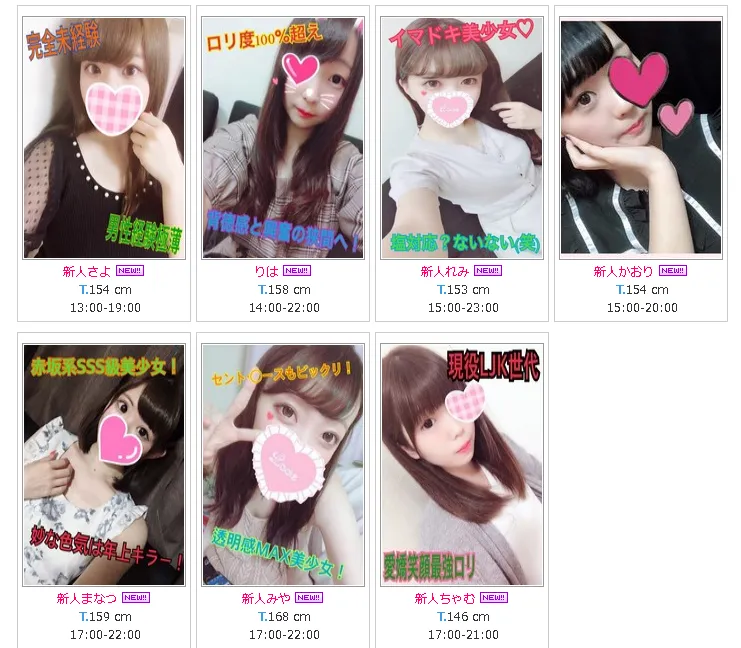This screenshot has width=741, height=648.
Task: Open the 新人ちゃむ name link
Action: point(440,598)
